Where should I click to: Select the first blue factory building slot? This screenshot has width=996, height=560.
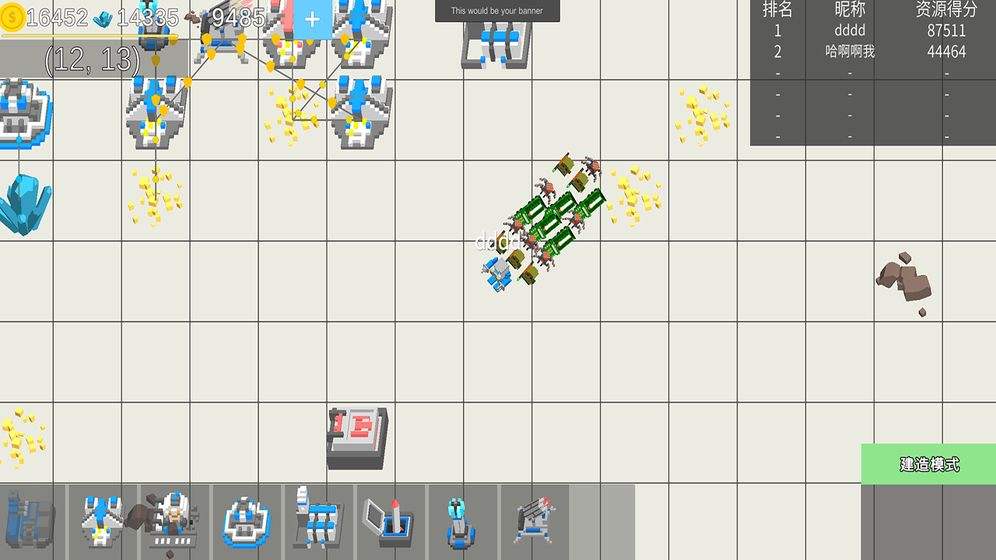point(31,518)
